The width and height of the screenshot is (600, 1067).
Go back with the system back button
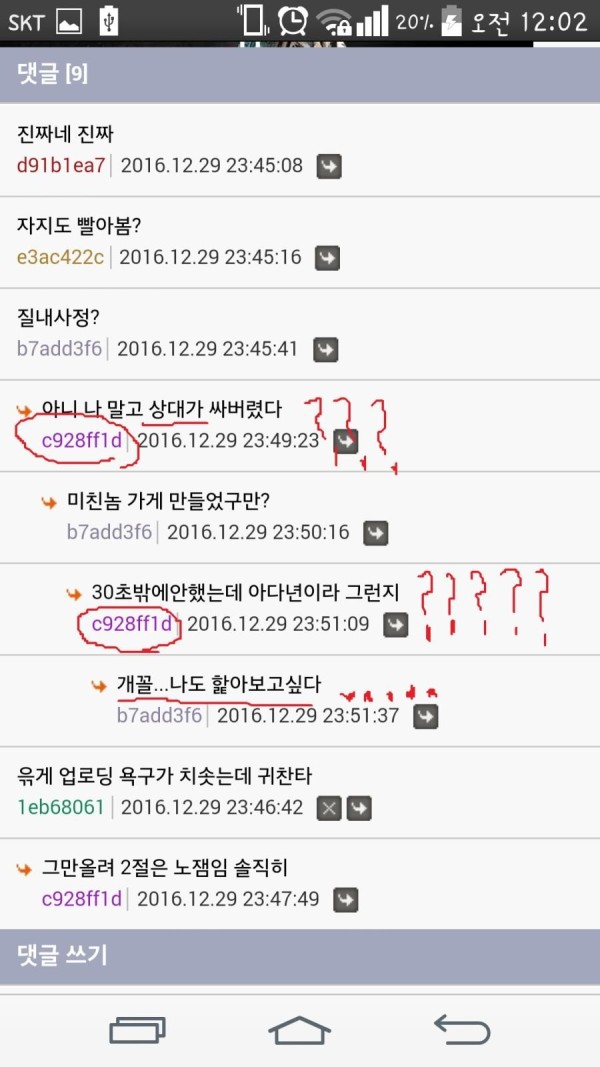(x=462, y=1029)
